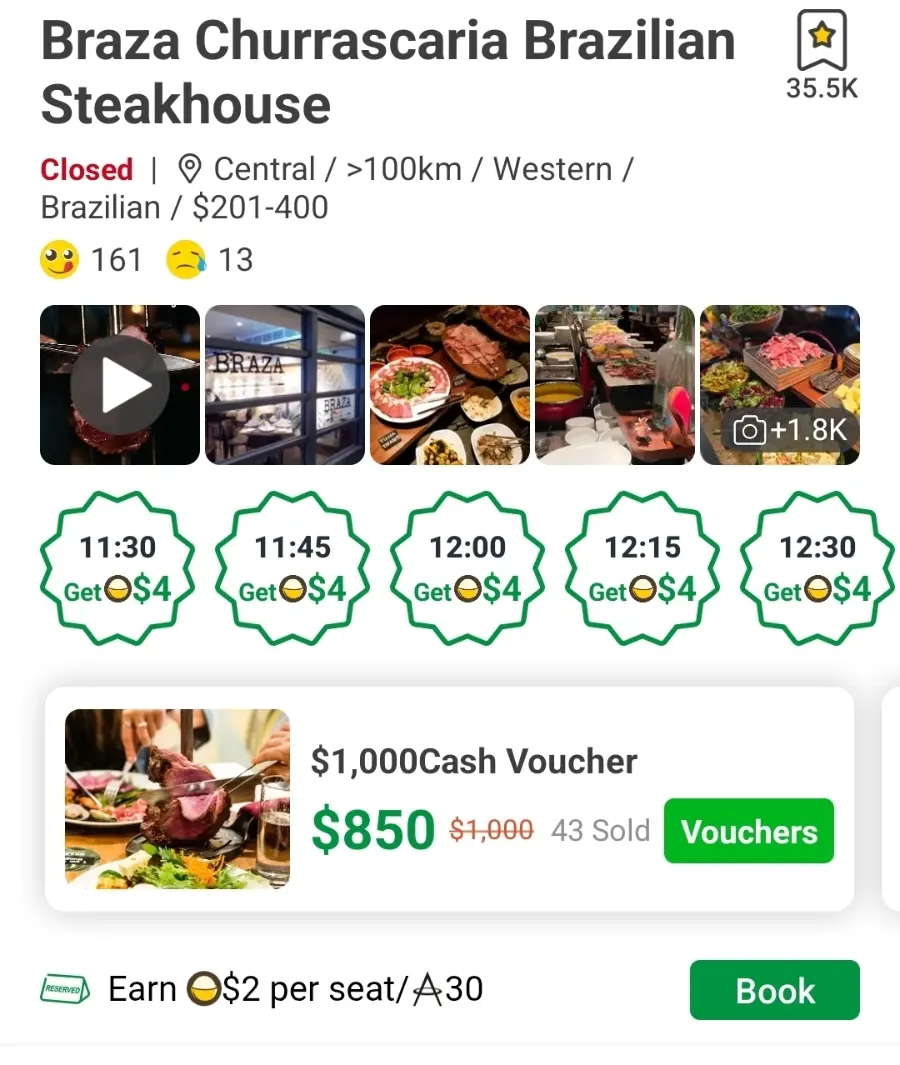This screenshot has height=1065, width=900.
Task: View the buffet counter photo
Action: coord(615,385)
